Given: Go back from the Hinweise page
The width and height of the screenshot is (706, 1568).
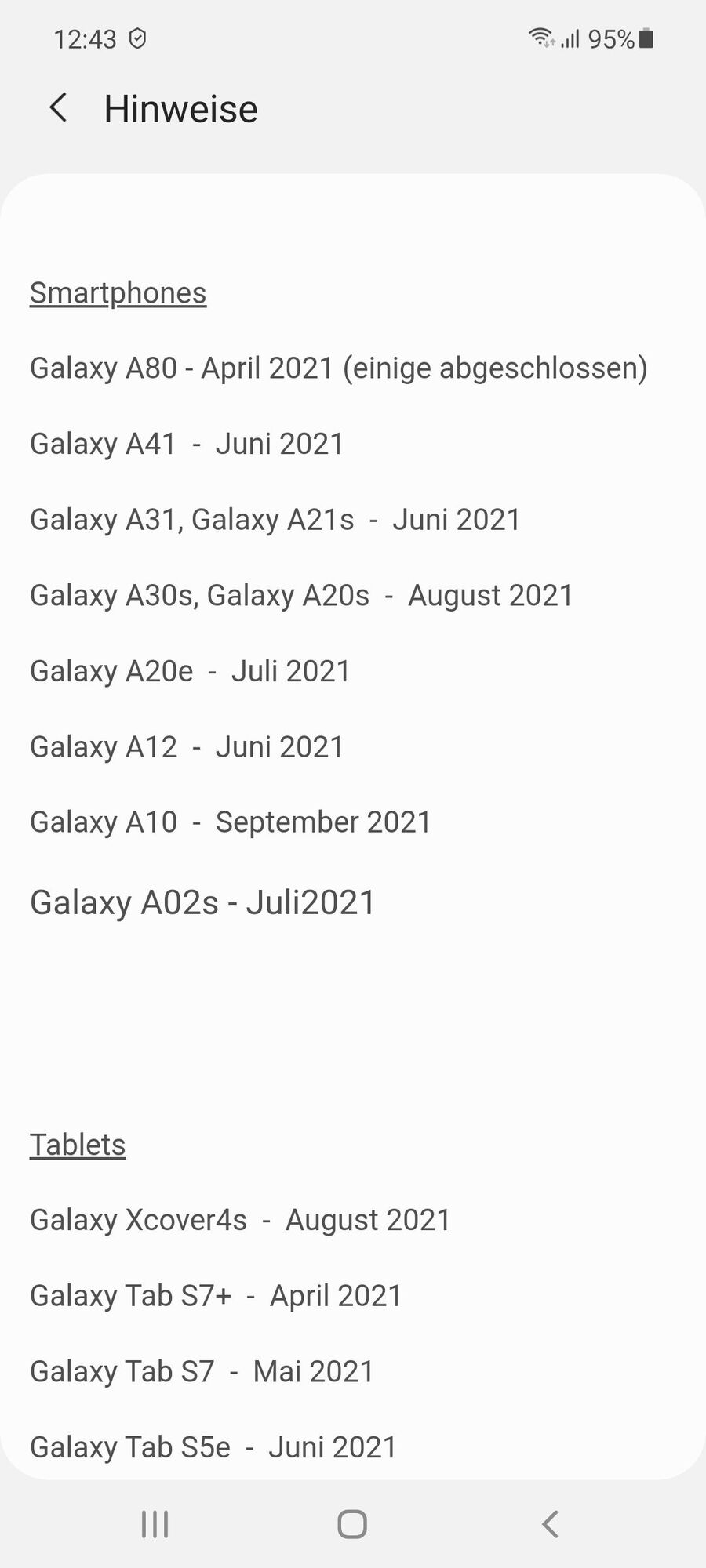Looking at the screenshot, I should tap(59, 108).
